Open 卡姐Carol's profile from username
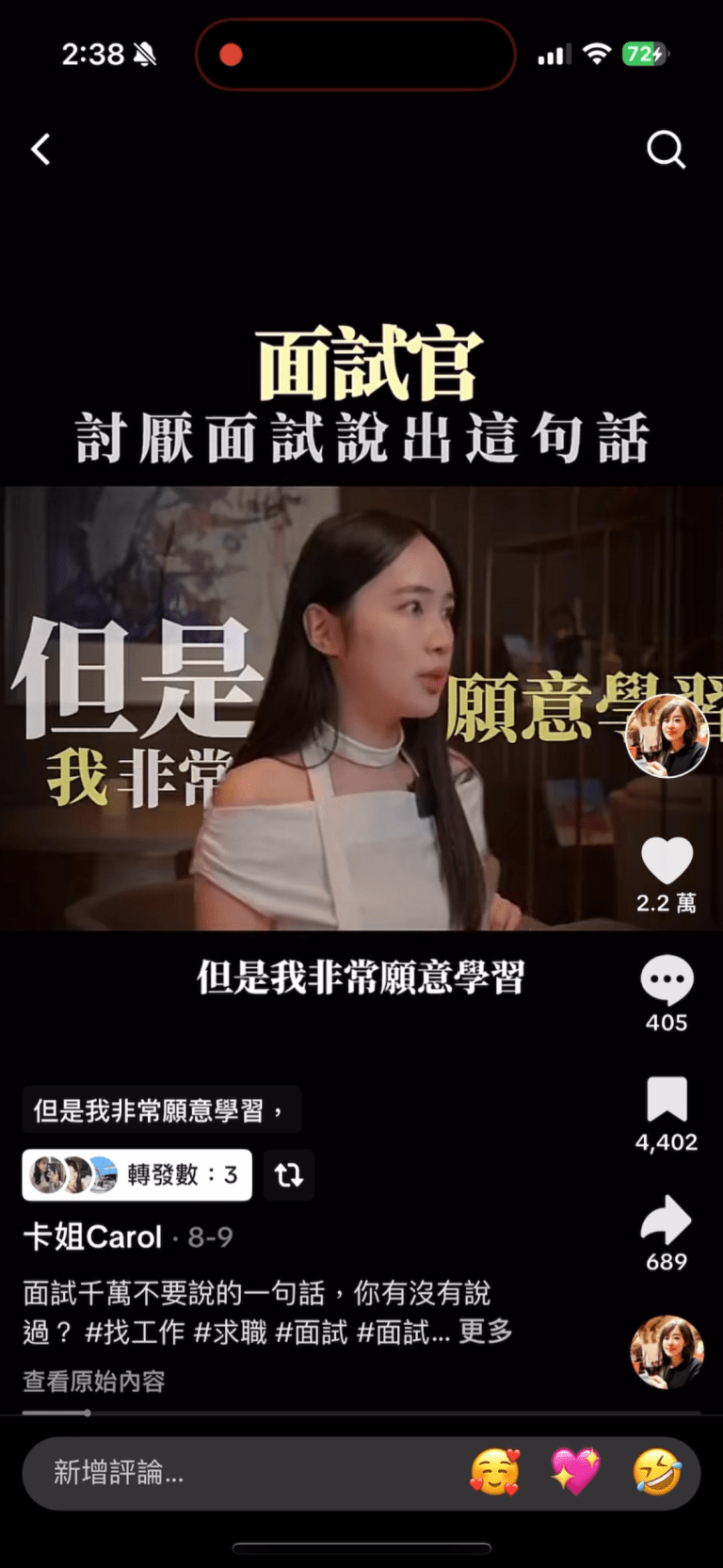Image resolution: width=723 pixels, height=1568 pixels. pyautogui.click(x=92, y=1237)
